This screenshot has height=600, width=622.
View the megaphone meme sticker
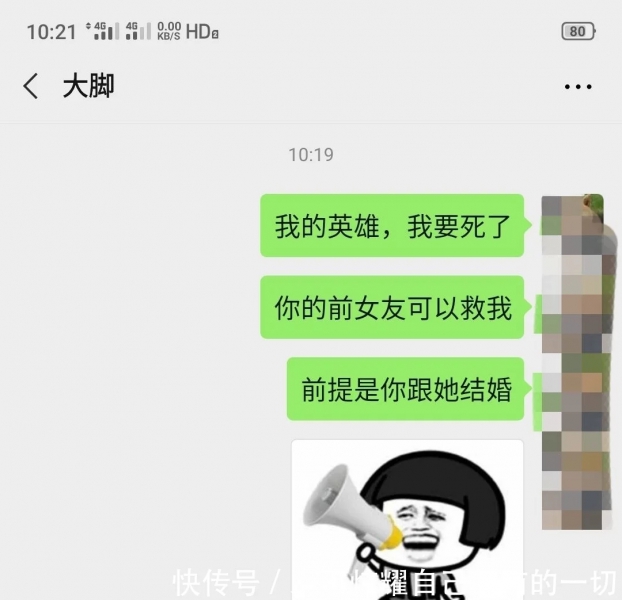407,515
